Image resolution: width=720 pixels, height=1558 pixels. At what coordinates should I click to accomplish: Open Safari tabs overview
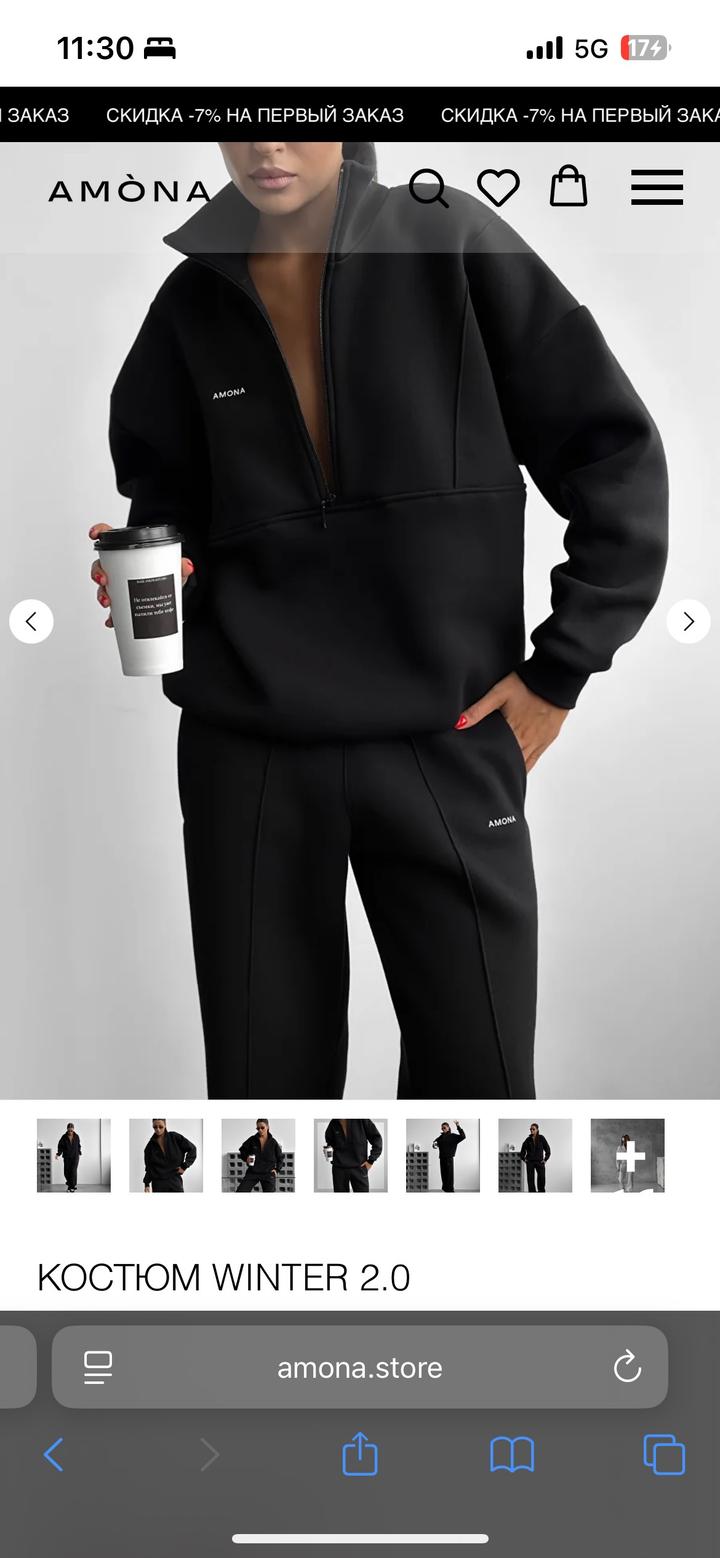click(x=664, y=1455)
